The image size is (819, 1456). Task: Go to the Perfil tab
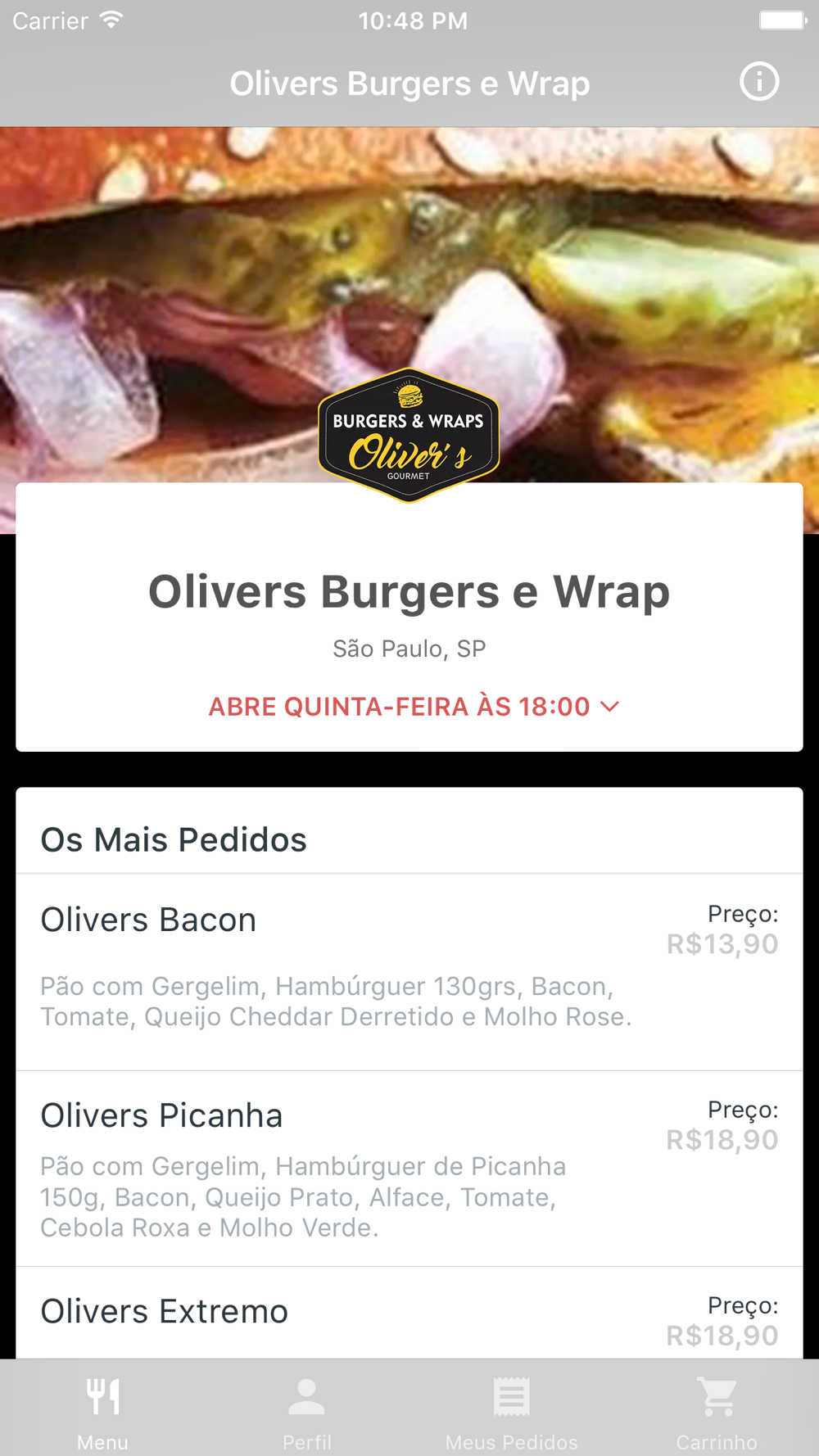coord(307,1410)
